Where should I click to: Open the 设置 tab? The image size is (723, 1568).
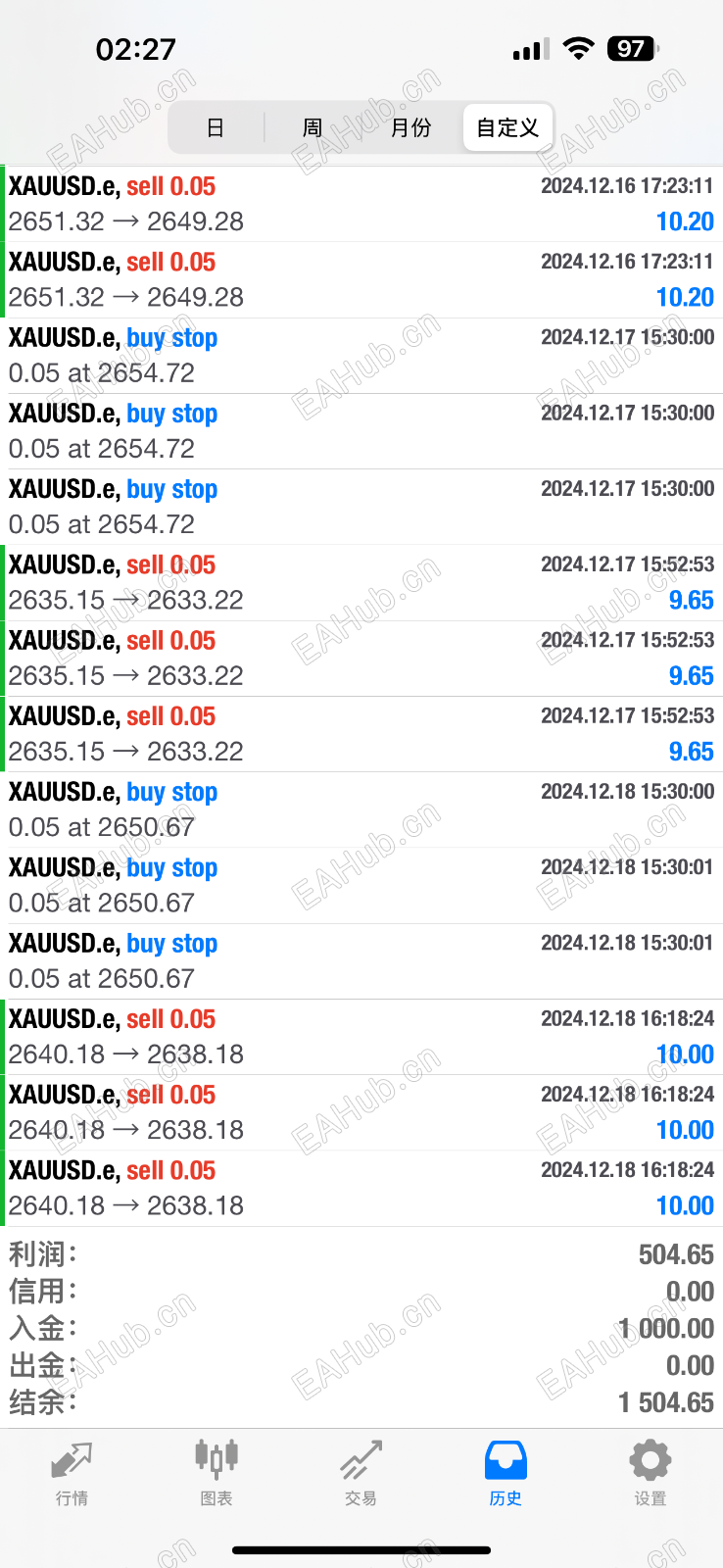click(x=650, y=1472)
